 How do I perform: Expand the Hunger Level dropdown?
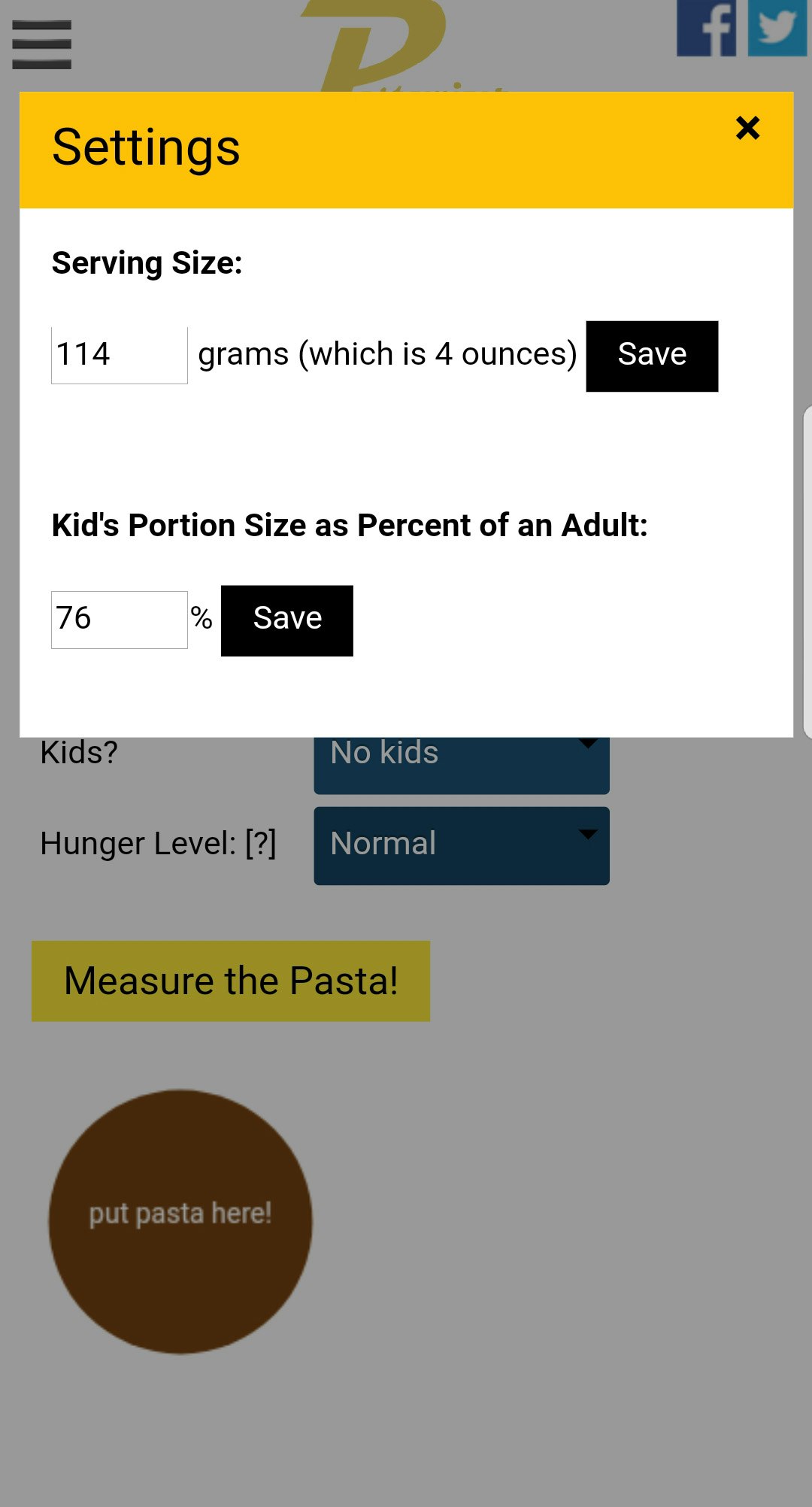pyautogui.click(x=461, y=845)
